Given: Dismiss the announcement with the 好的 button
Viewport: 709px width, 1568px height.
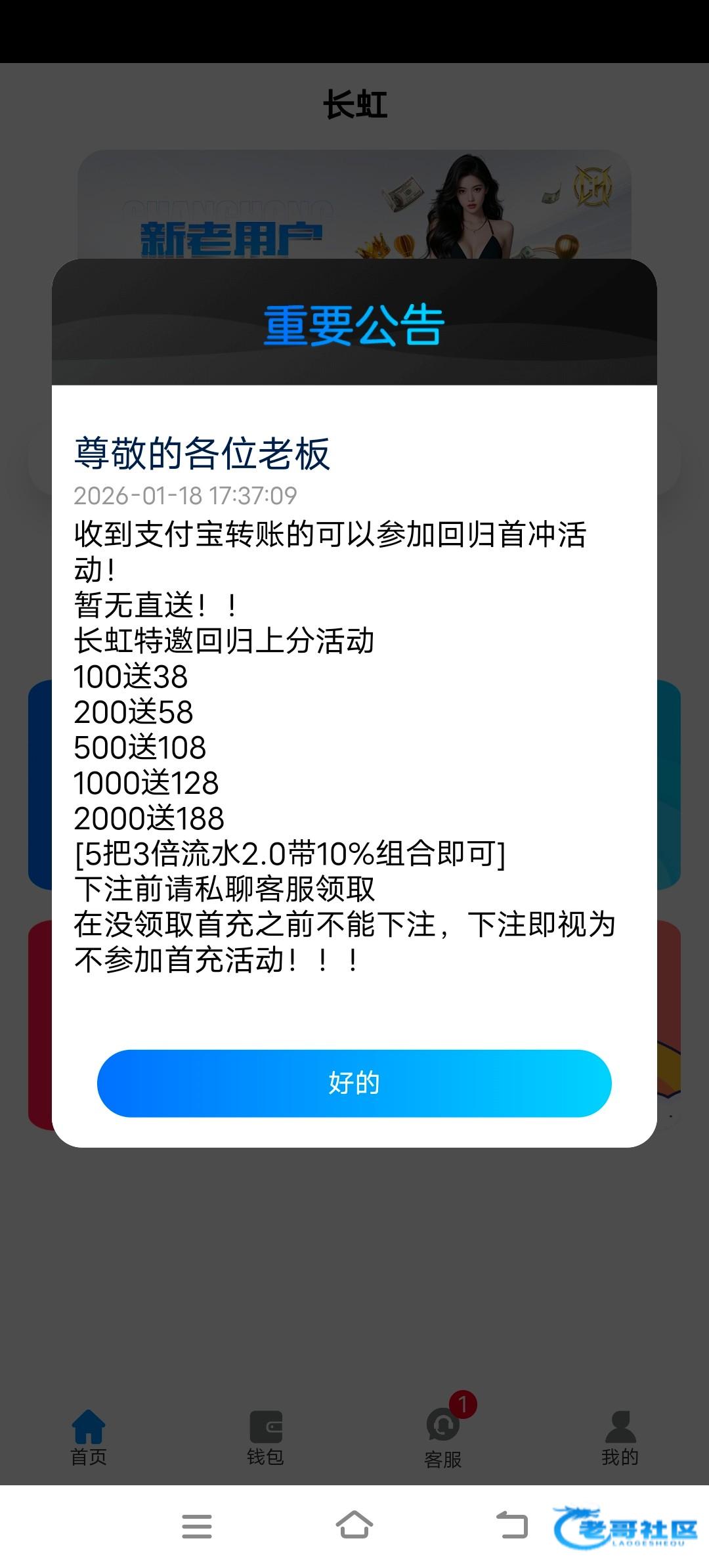Looking at the screenshot, I should 354,1083.
